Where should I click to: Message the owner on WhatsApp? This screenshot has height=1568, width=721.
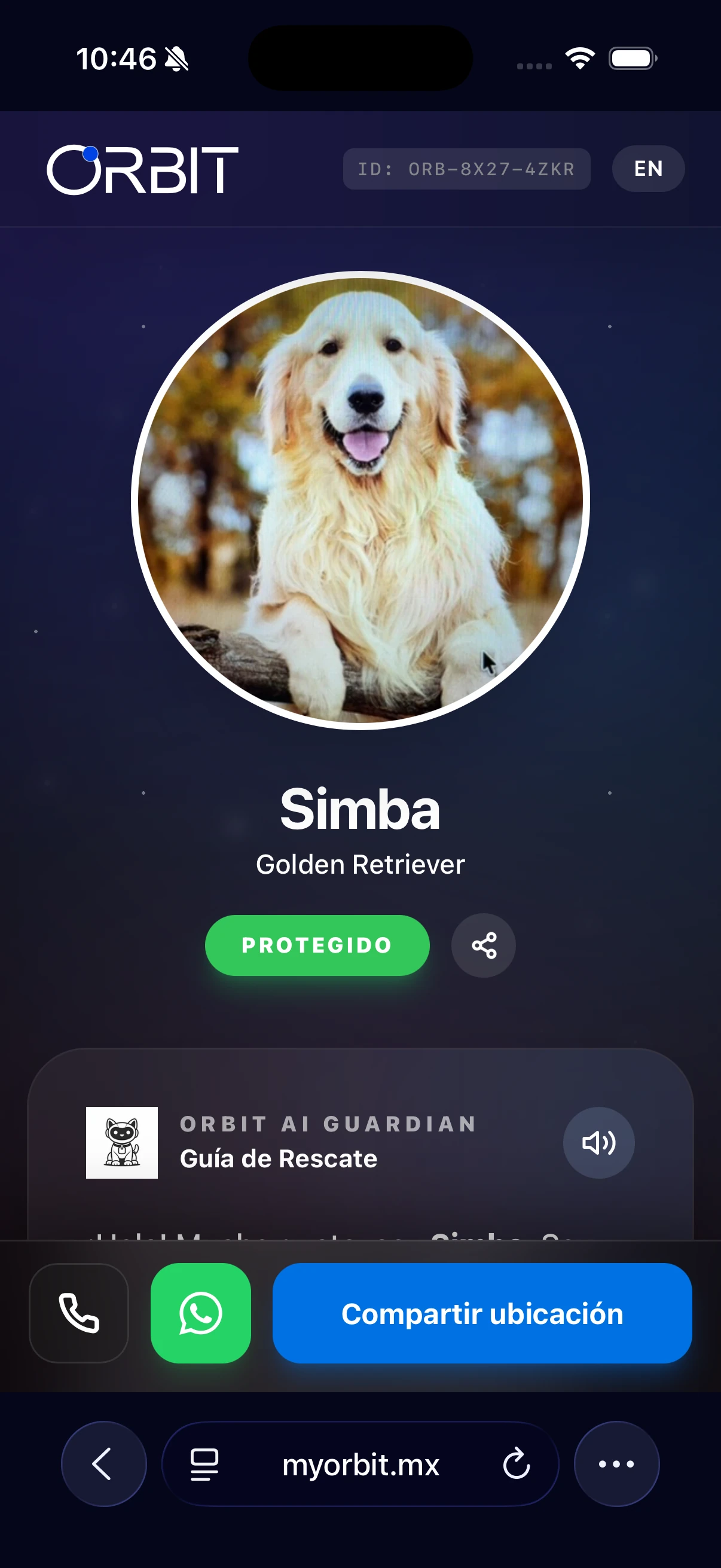pyautogui.click(x=201, y=1313)
